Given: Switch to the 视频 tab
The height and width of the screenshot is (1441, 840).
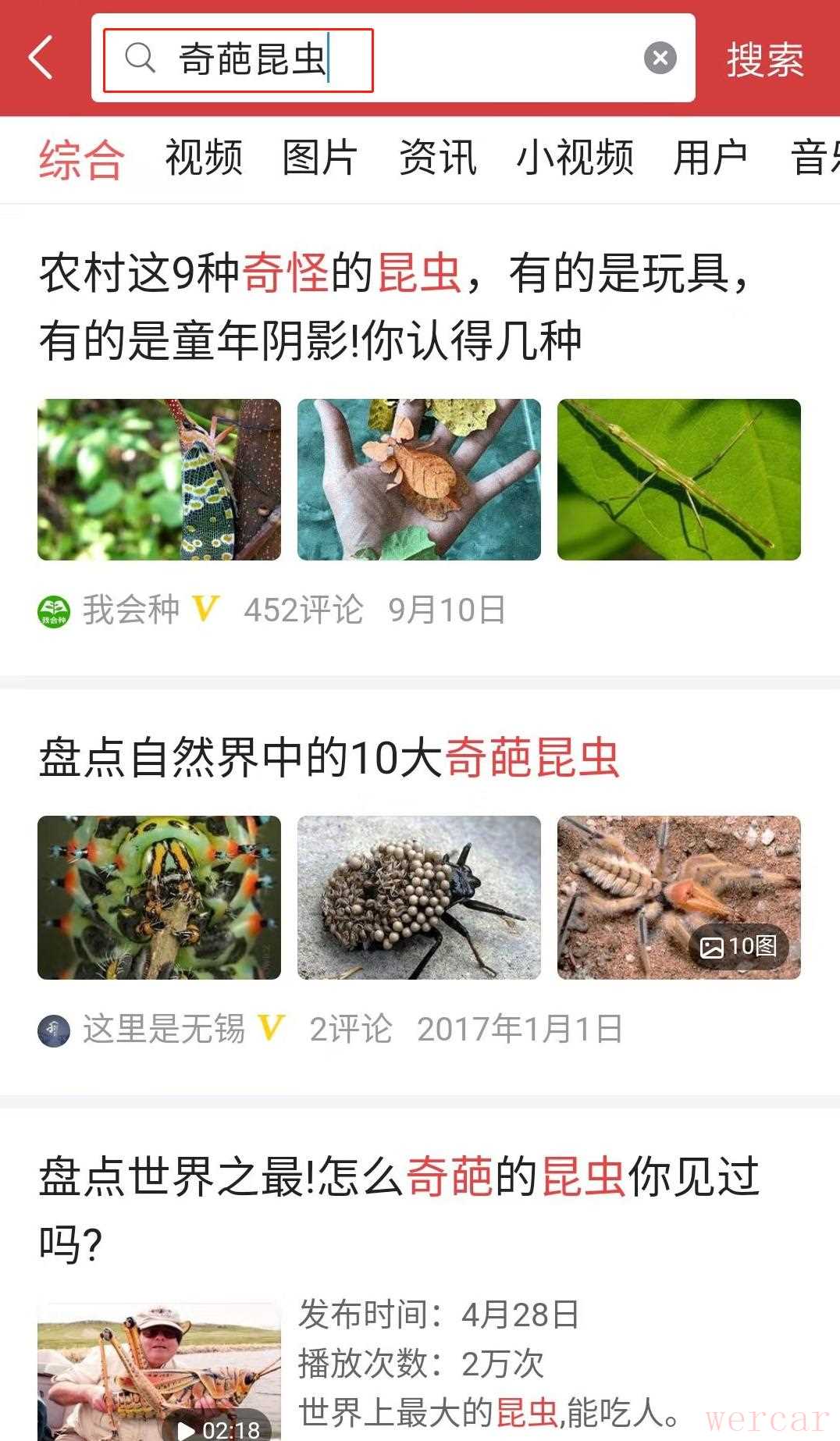Looking at the screenshot, I should (x=204, y=158).
